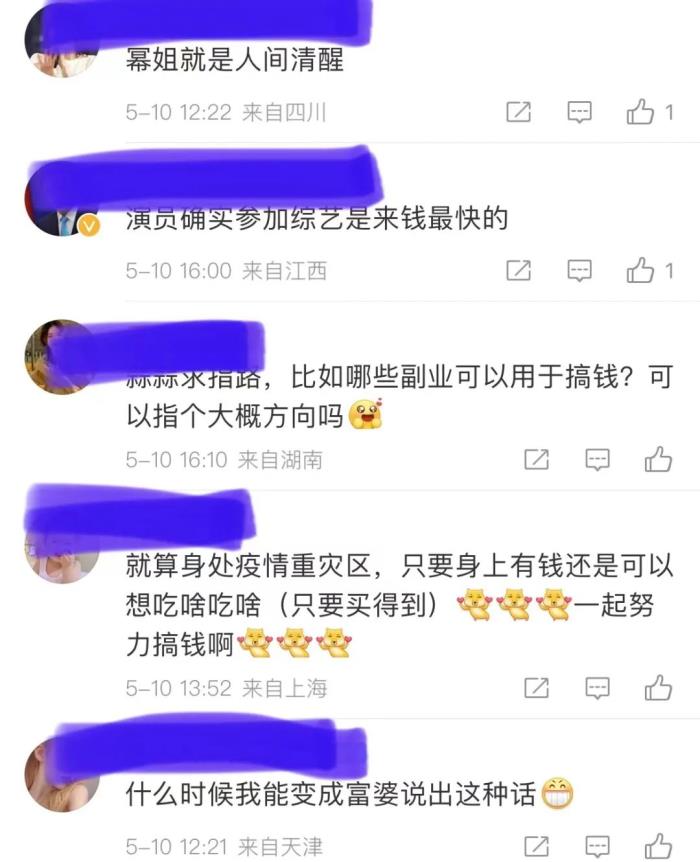The width and height of the screenshot is (700, 862).
Task: Reply to the comment posted from 湖南
Action: (x=597, y=460)
